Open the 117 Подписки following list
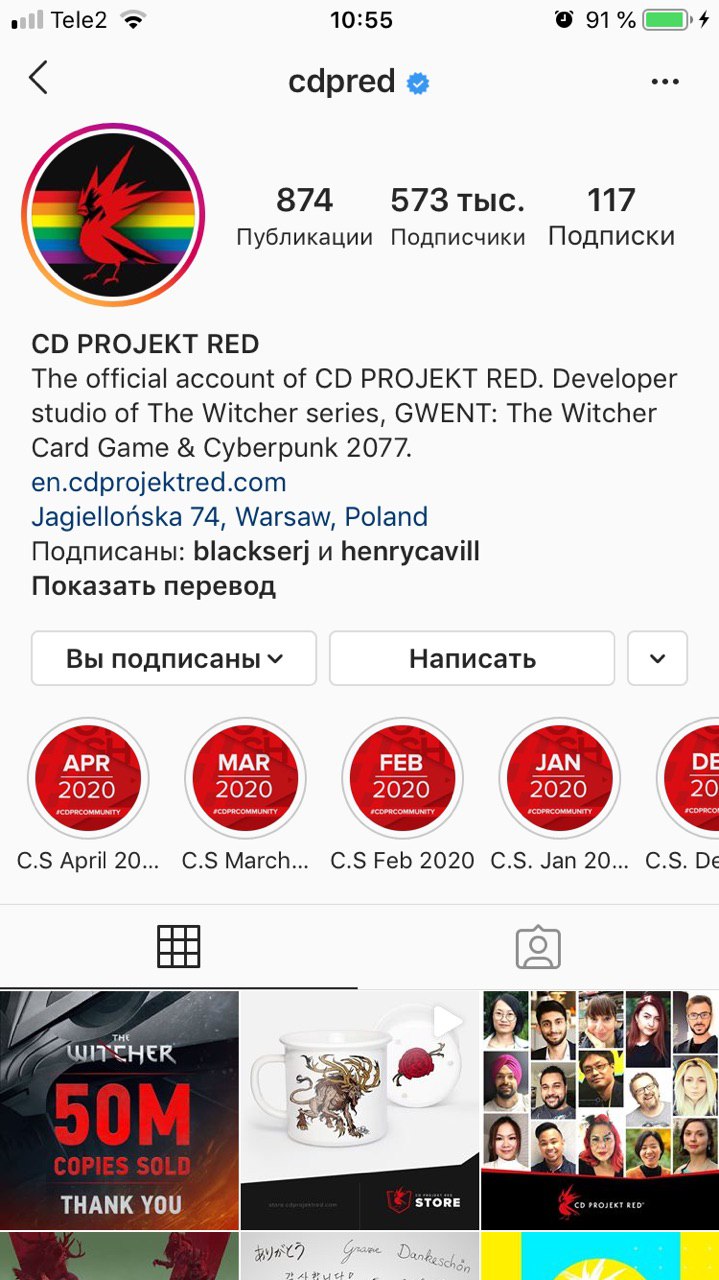This screenshot has width=719, height=1280. pos(611,216)
